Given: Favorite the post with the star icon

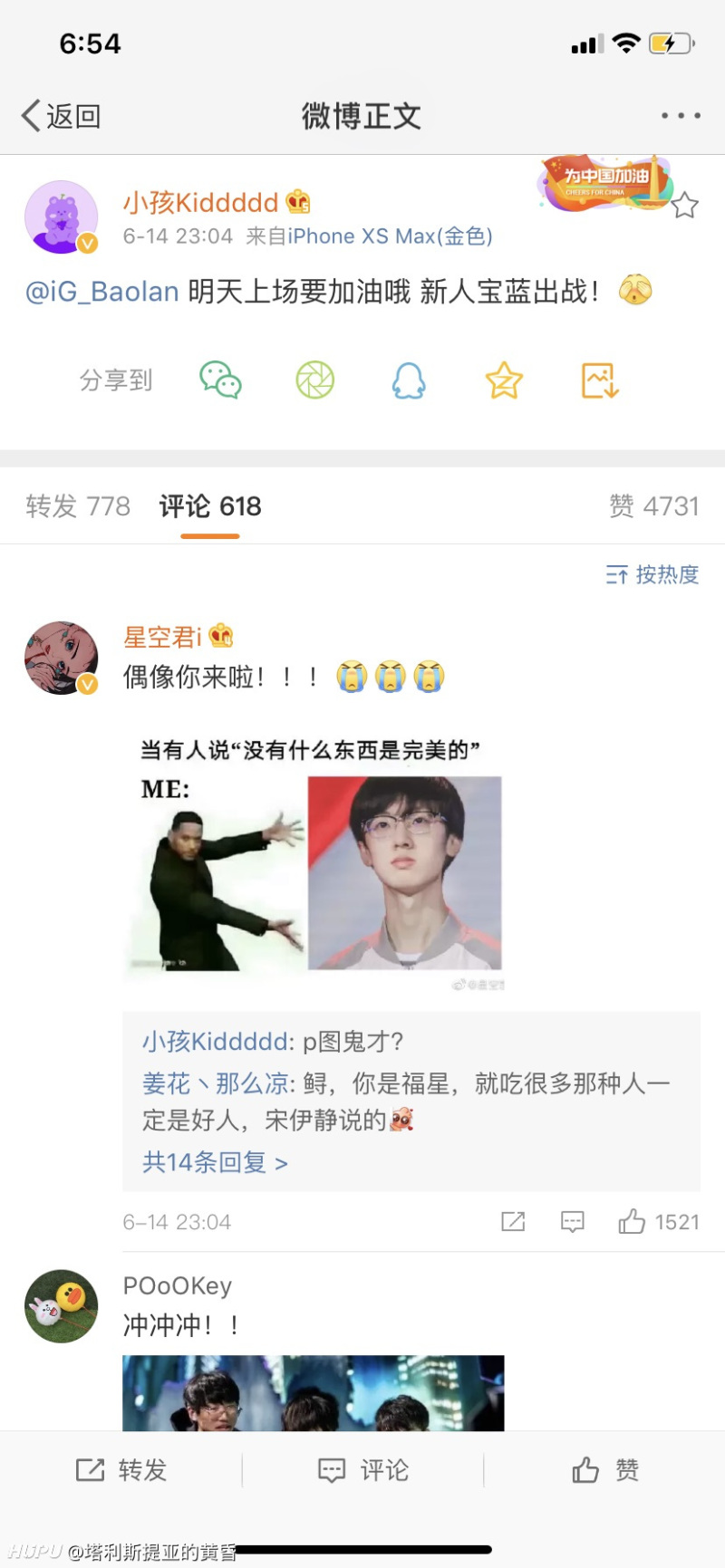Looking at the screenshot, I should pyautogui.click(x=684, y=206).
